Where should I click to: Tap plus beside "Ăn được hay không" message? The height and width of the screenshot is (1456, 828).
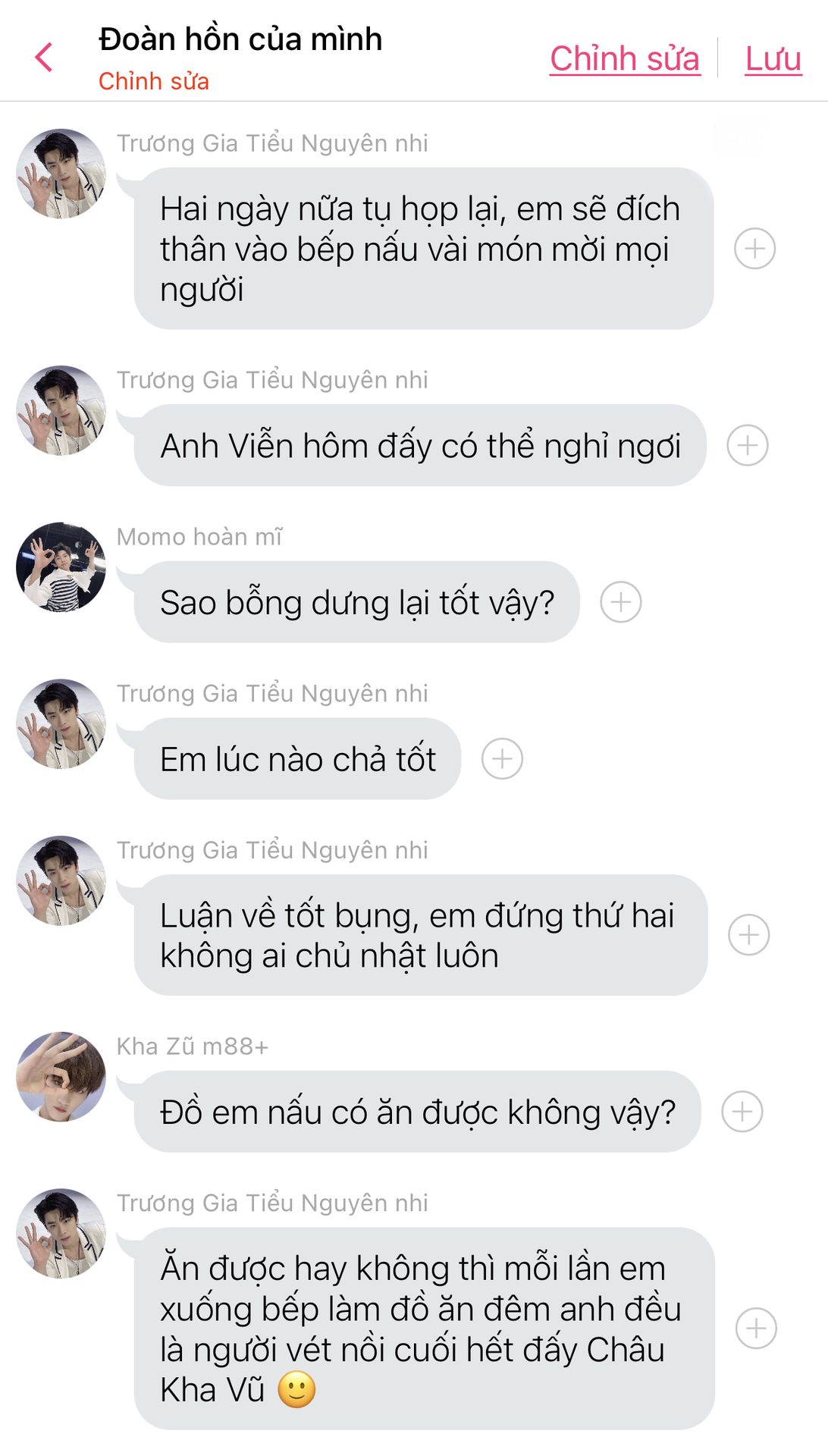point(755,1328)
